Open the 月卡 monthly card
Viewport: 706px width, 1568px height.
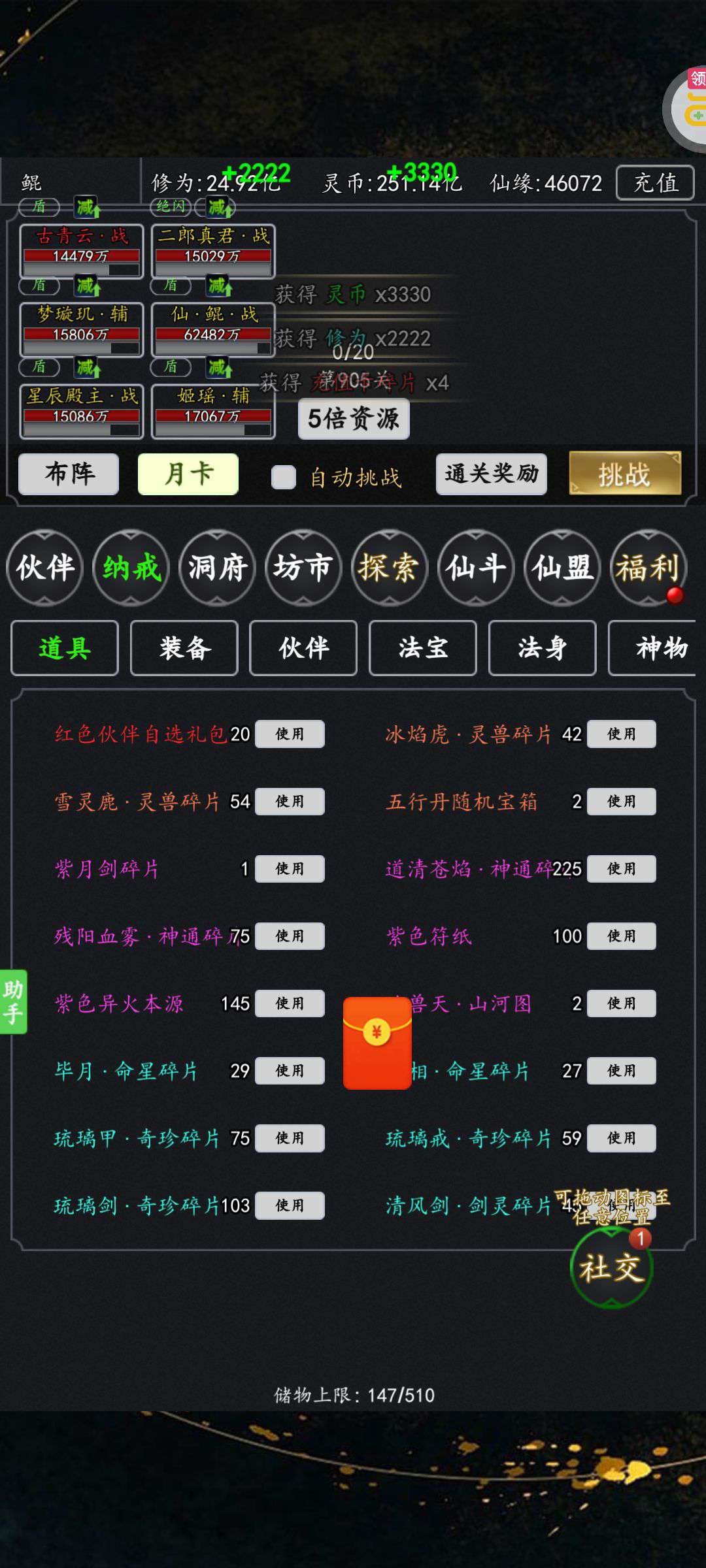[x=188, y=474]
